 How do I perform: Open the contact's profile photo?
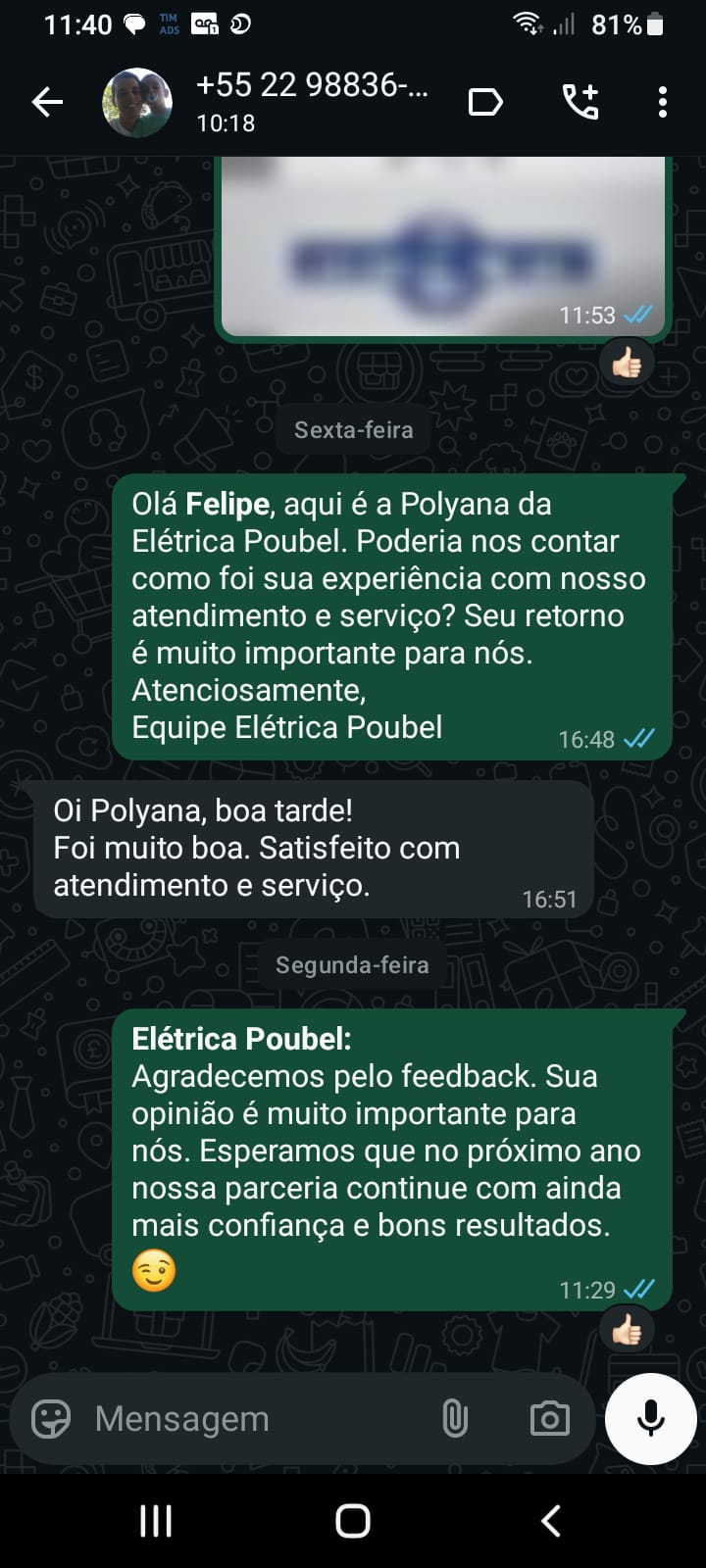[x=137, y=103]
